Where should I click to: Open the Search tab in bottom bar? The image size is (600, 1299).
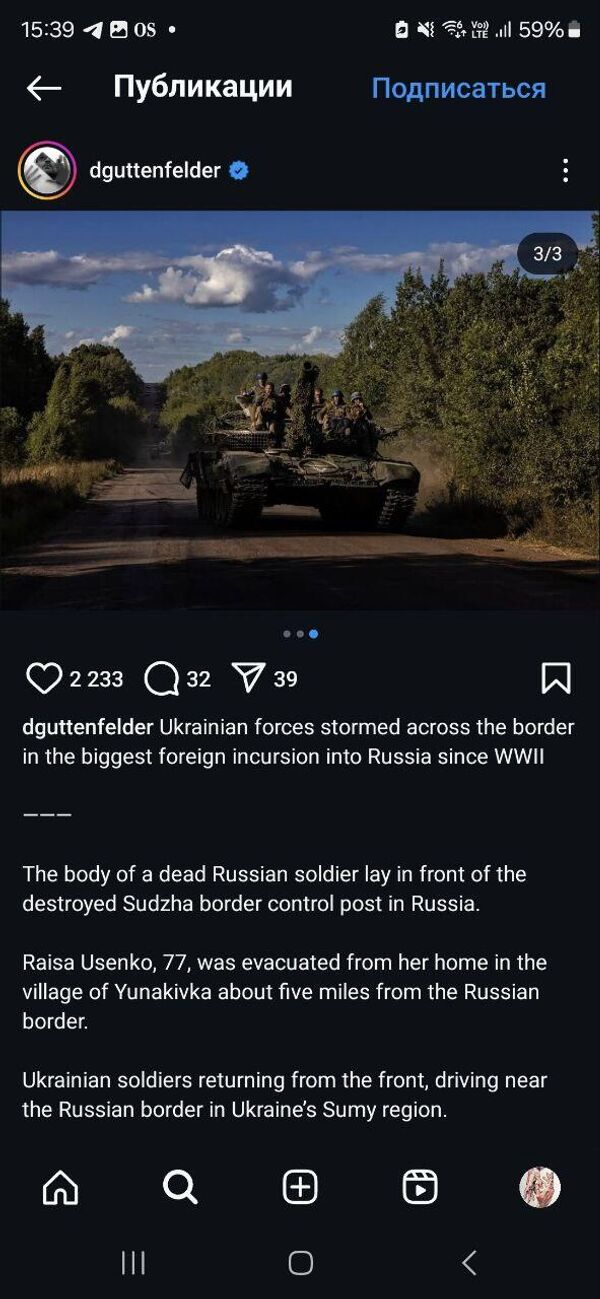(x=180, y=1187)
